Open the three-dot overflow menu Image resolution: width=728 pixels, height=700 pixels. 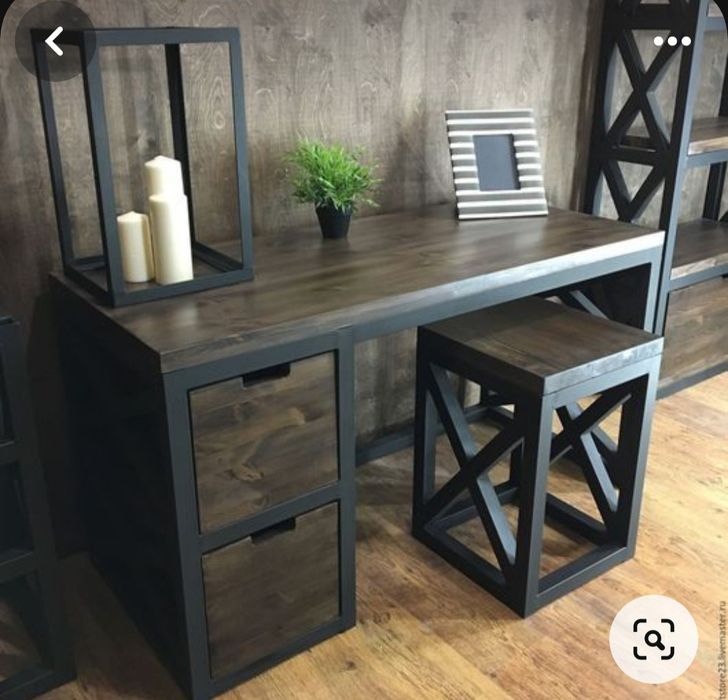click(672, 42)
